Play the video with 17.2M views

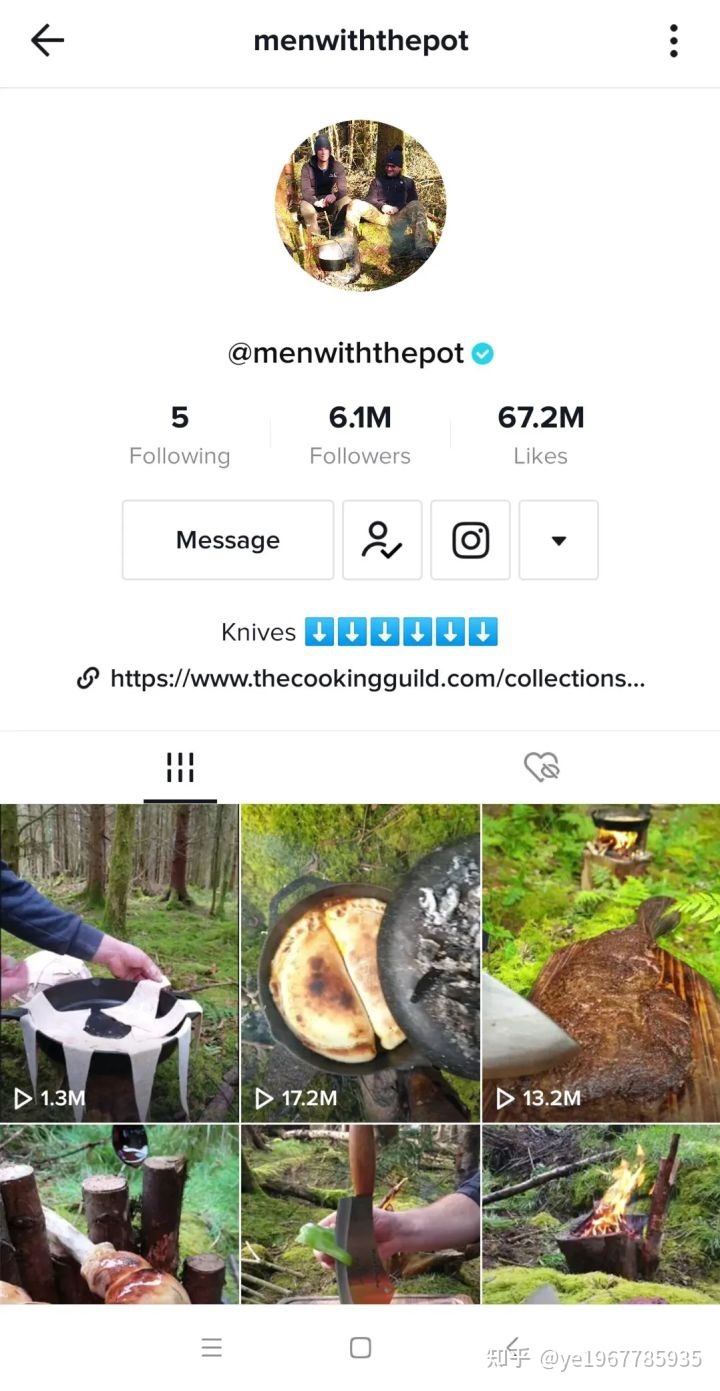[360, 963]
